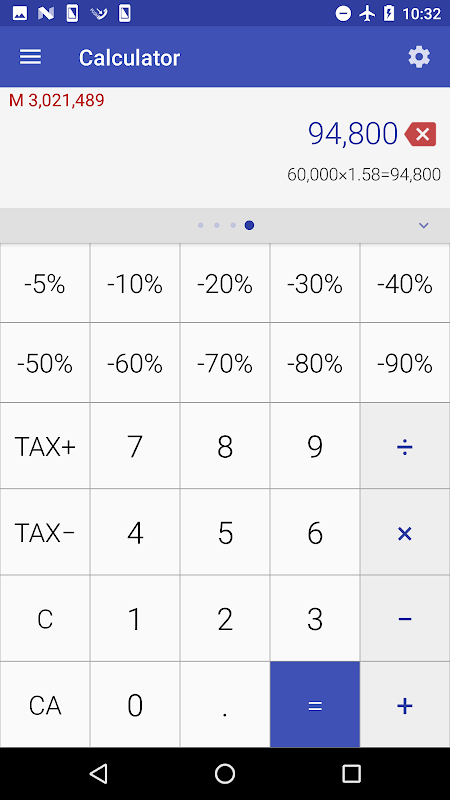The height and width of the screenshot is (800, 450).
Task: Add tax with the TAX+ key
Action: click(x=45, y=446)
